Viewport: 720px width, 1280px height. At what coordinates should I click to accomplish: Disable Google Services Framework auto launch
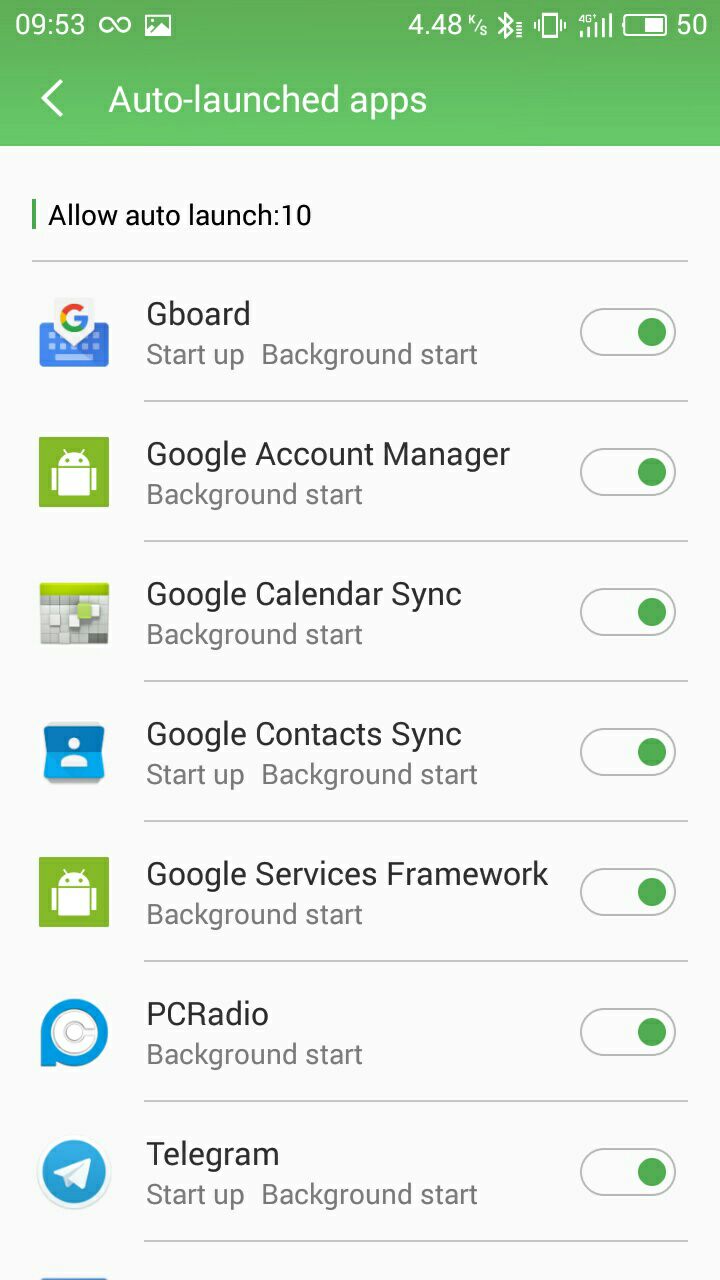[628, 892]
